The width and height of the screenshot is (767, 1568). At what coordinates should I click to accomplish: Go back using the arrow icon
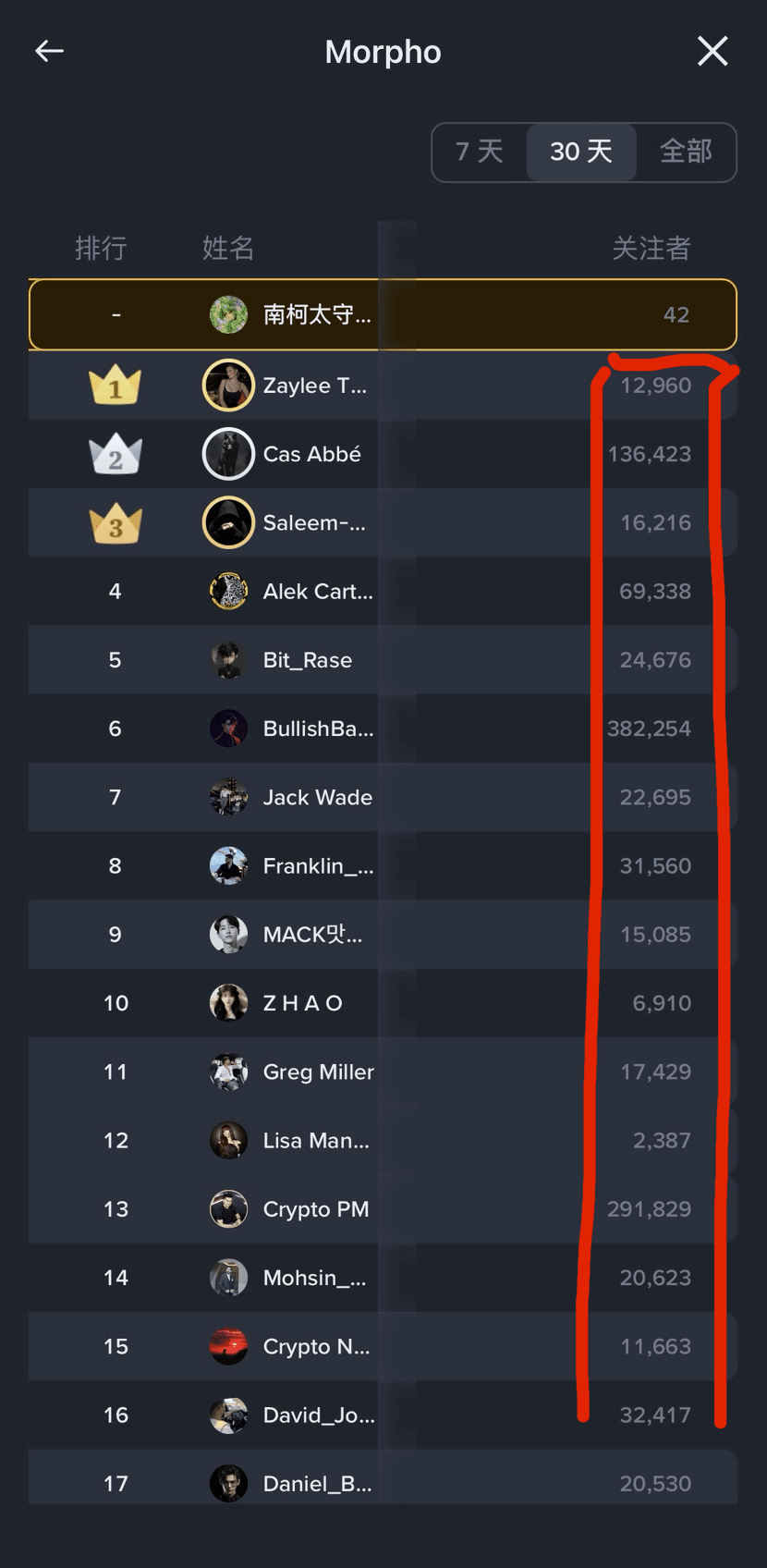point(50,52)
